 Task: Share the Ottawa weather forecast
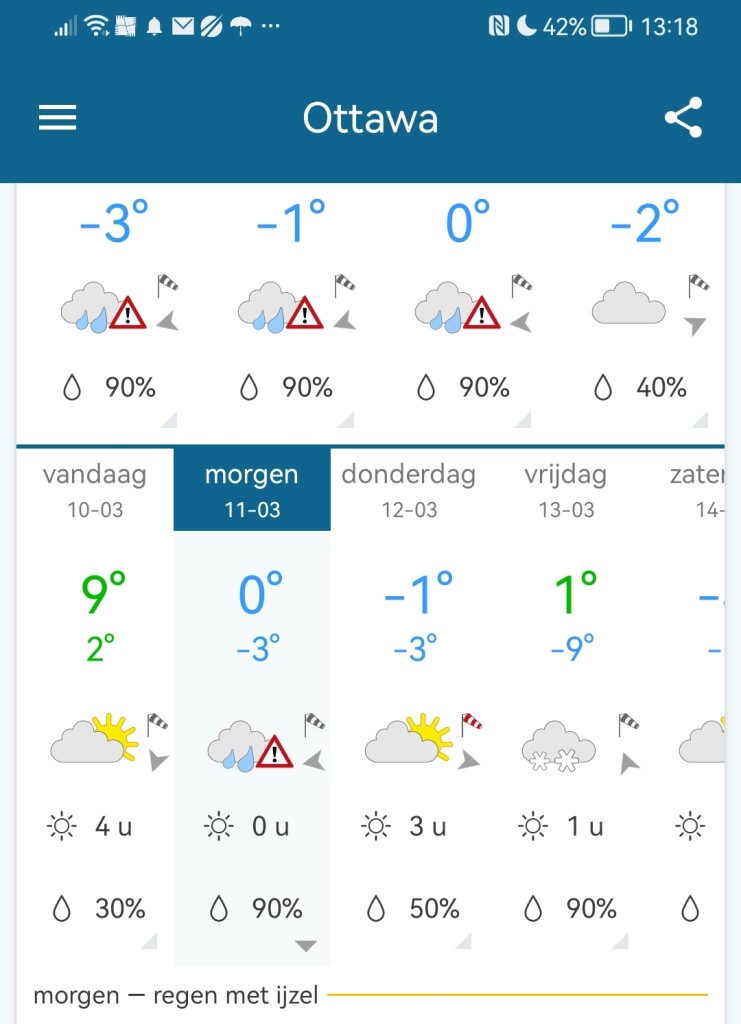[683, 118]
